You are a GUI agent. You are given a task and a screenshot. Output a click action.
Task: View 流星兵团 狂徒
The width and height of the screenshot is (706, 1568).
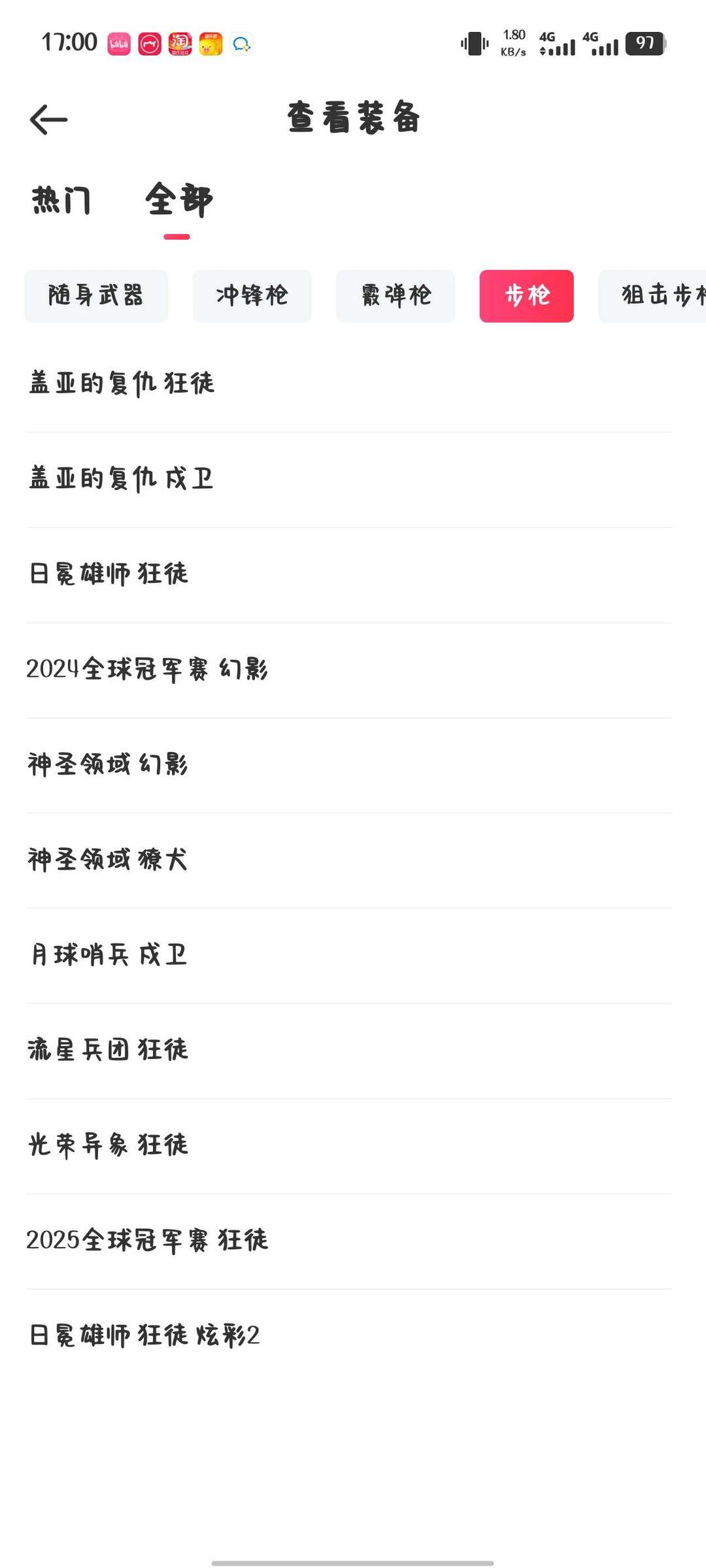pyautogui.click(x=109, y=1051)
